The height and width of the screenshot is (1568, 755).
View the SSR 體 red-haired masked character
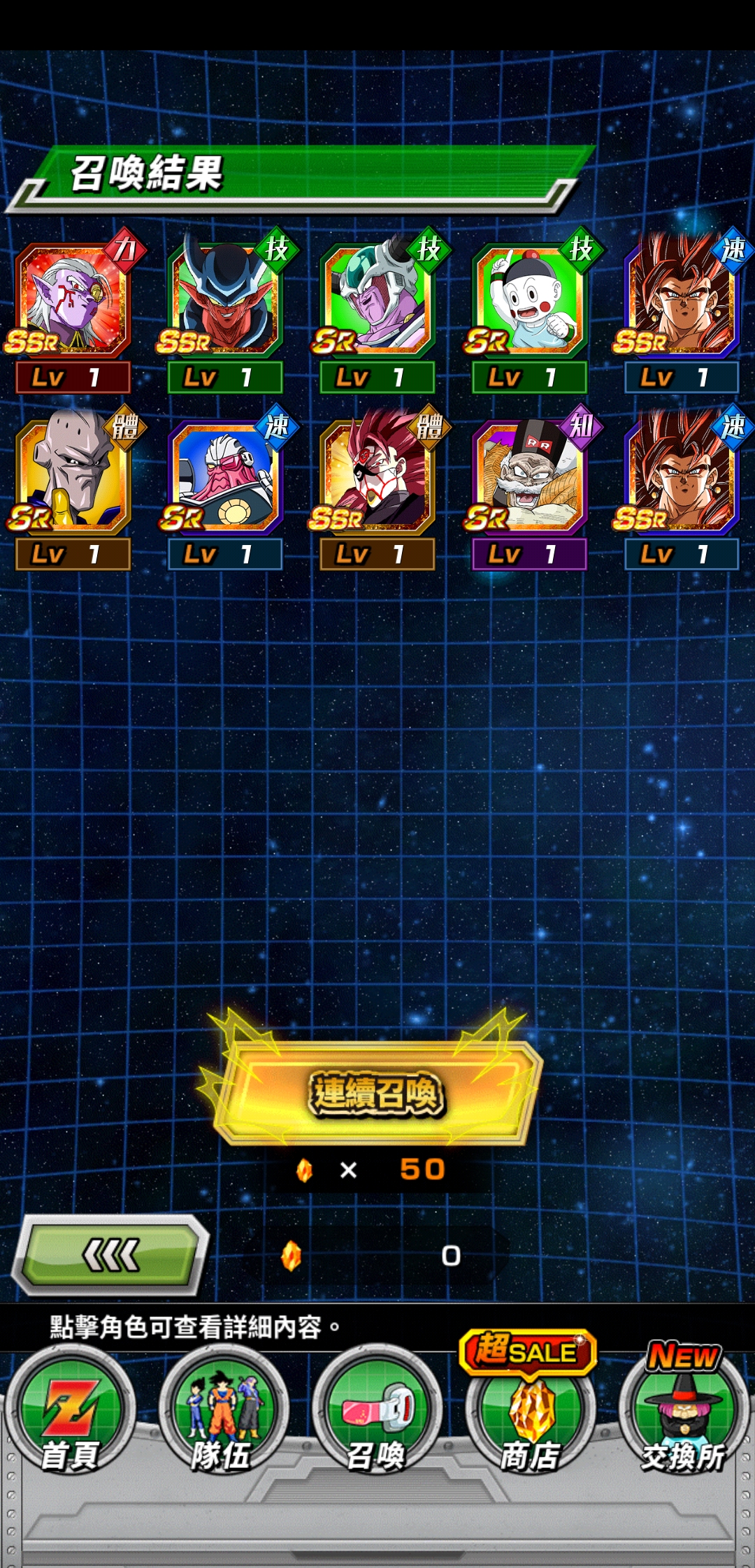[x=377, y=488]
